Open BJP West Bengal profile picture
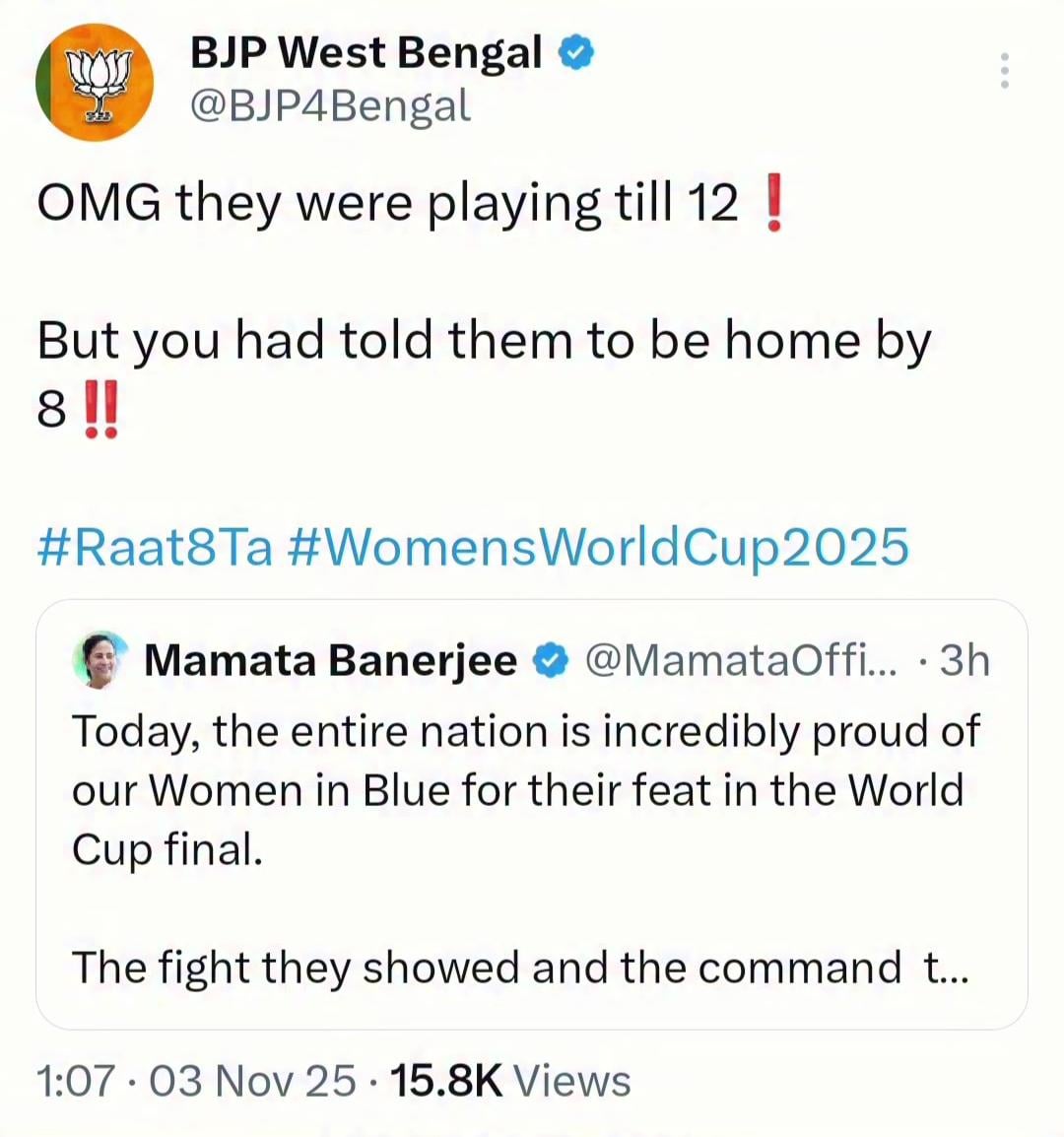 (95, 81)
